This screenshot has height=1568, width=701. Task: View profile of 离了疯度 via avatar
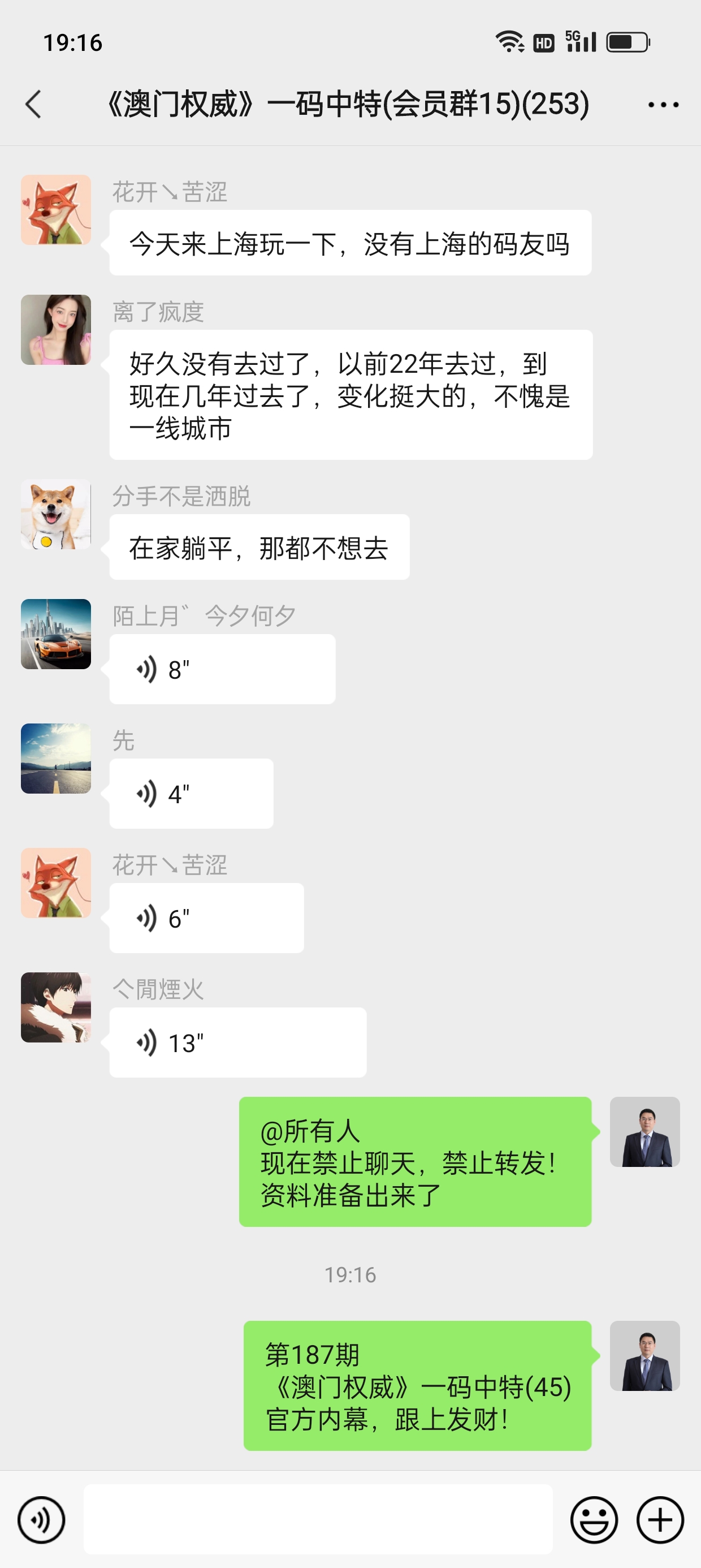click(56, 330)
